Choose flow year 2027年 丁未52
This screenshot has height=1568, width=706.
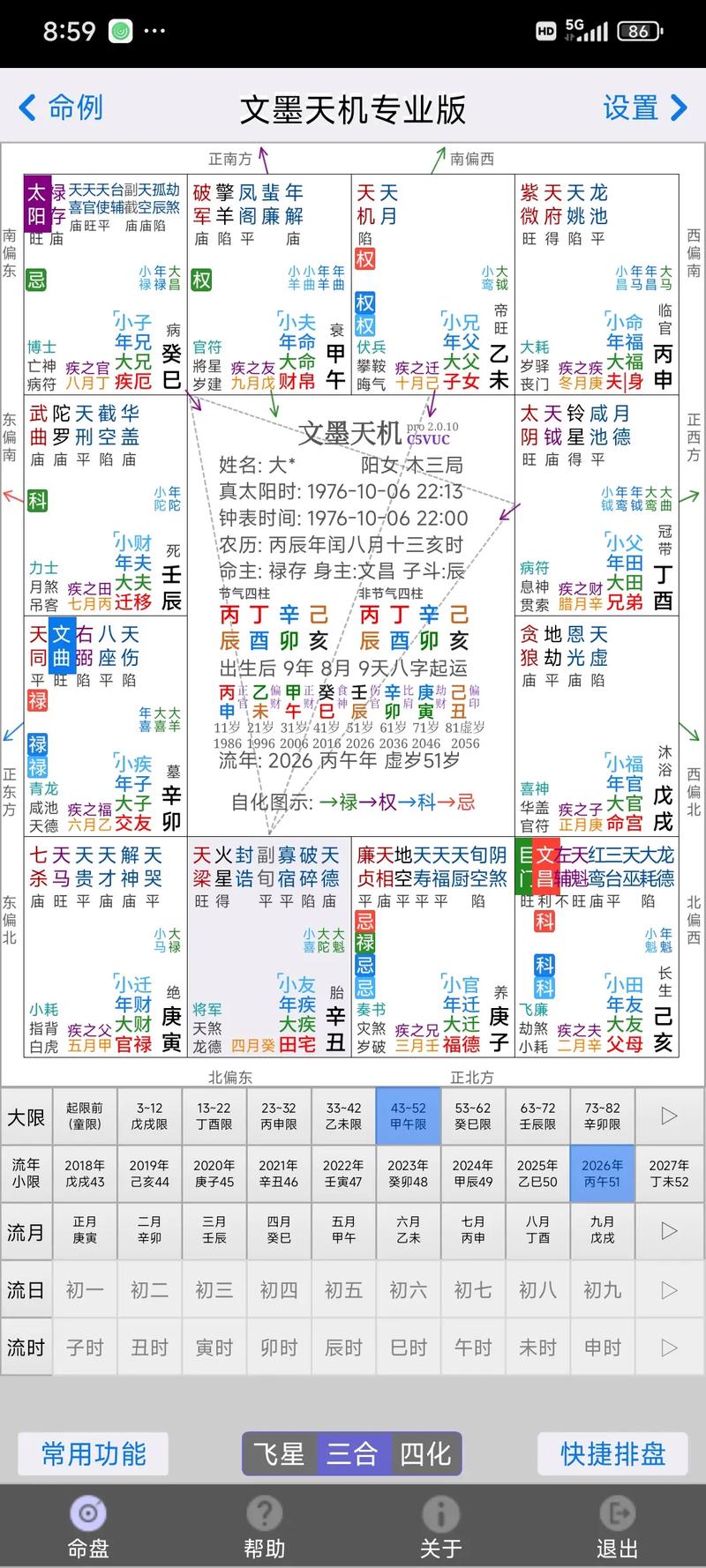point(669,1173)
